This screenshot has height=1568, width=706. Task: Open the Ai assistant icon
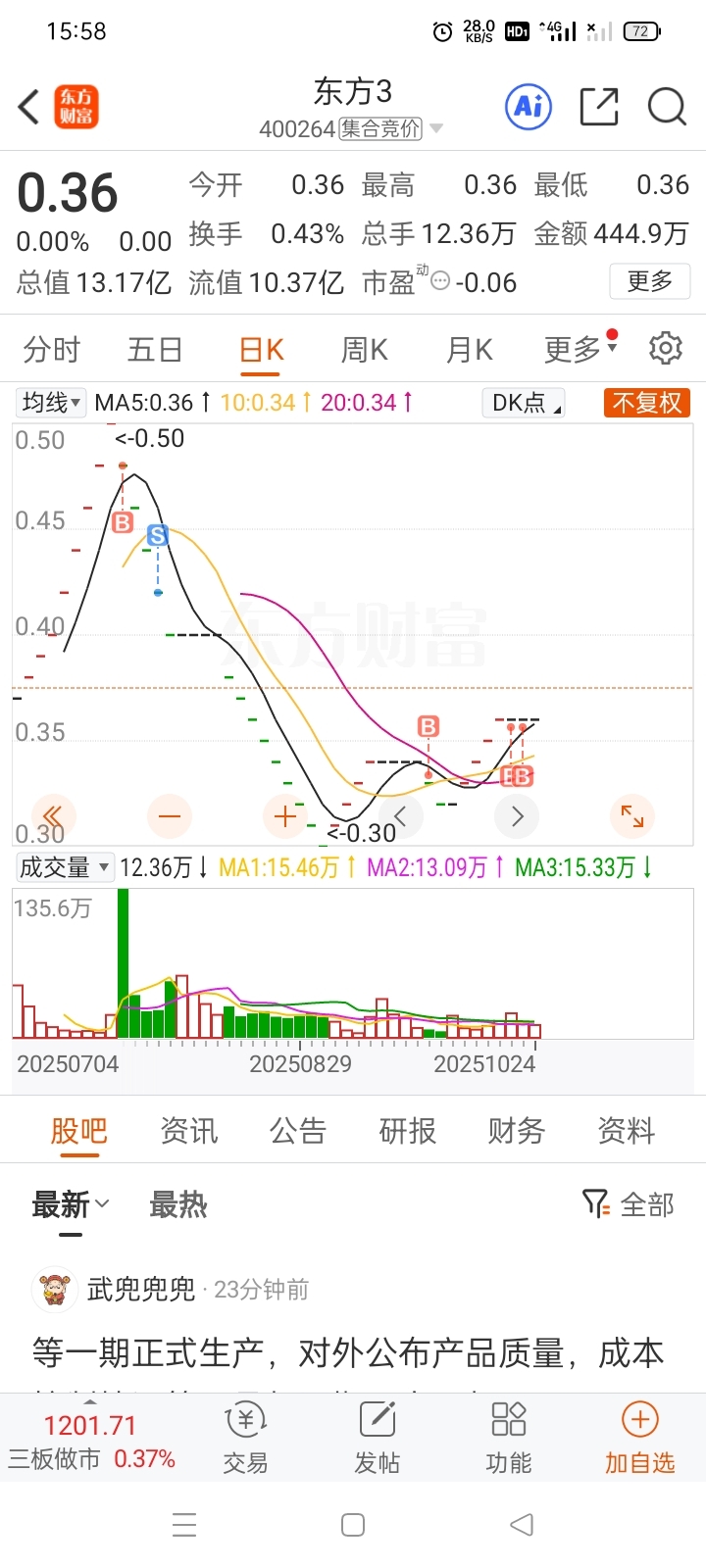pos(529,107)
